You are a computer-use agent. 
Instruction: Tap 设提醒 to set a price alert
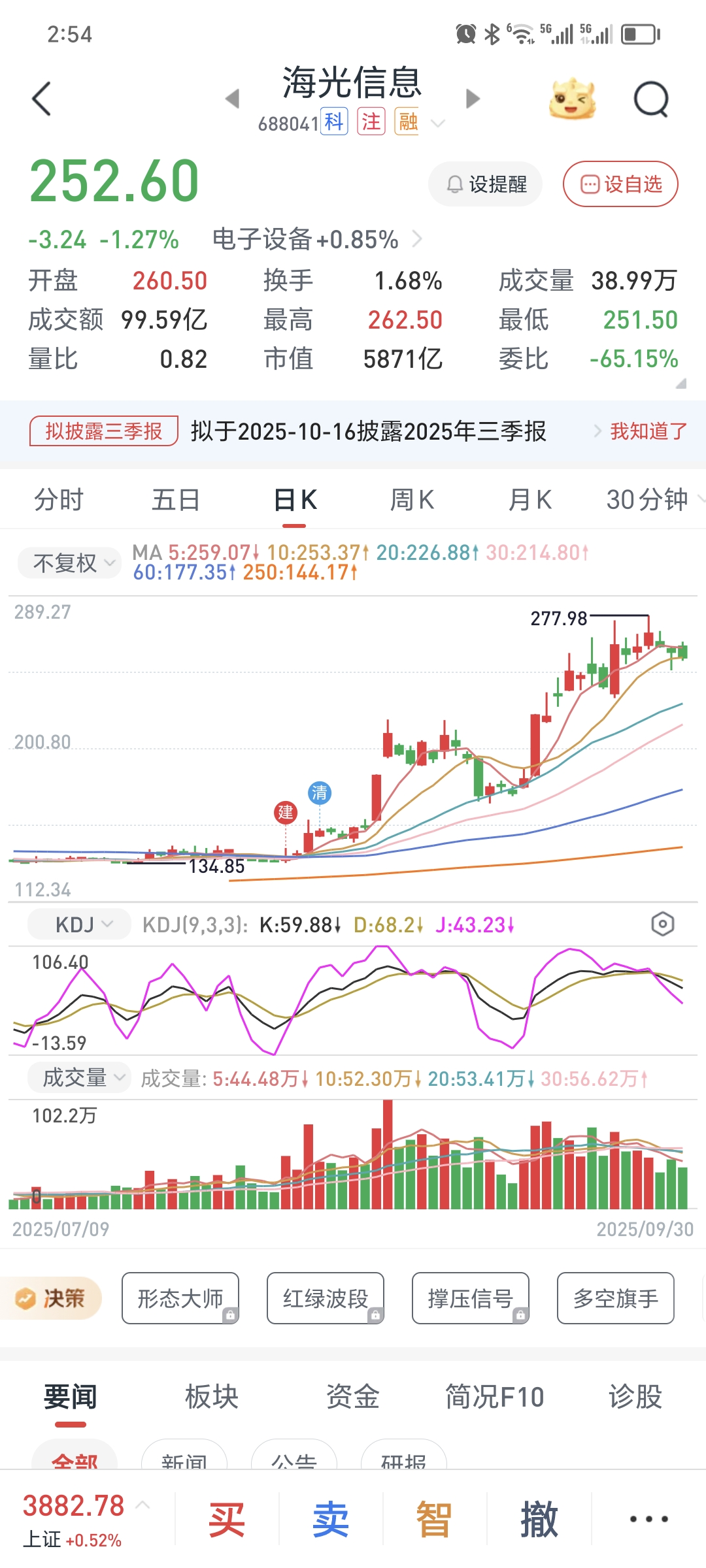(486, 184)
